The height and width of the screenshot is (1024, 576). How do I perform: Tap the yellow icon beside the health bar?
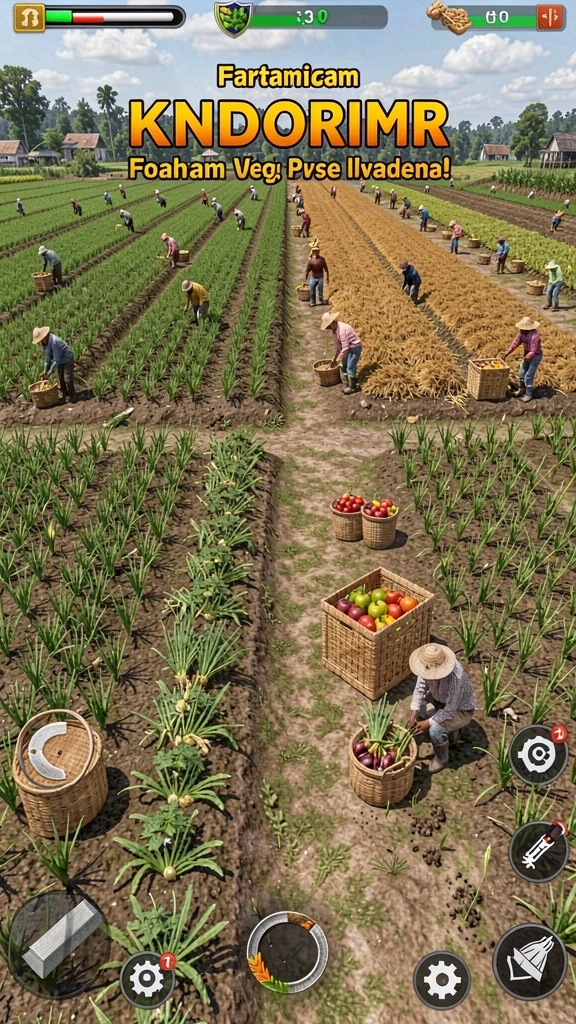[29, 17]
